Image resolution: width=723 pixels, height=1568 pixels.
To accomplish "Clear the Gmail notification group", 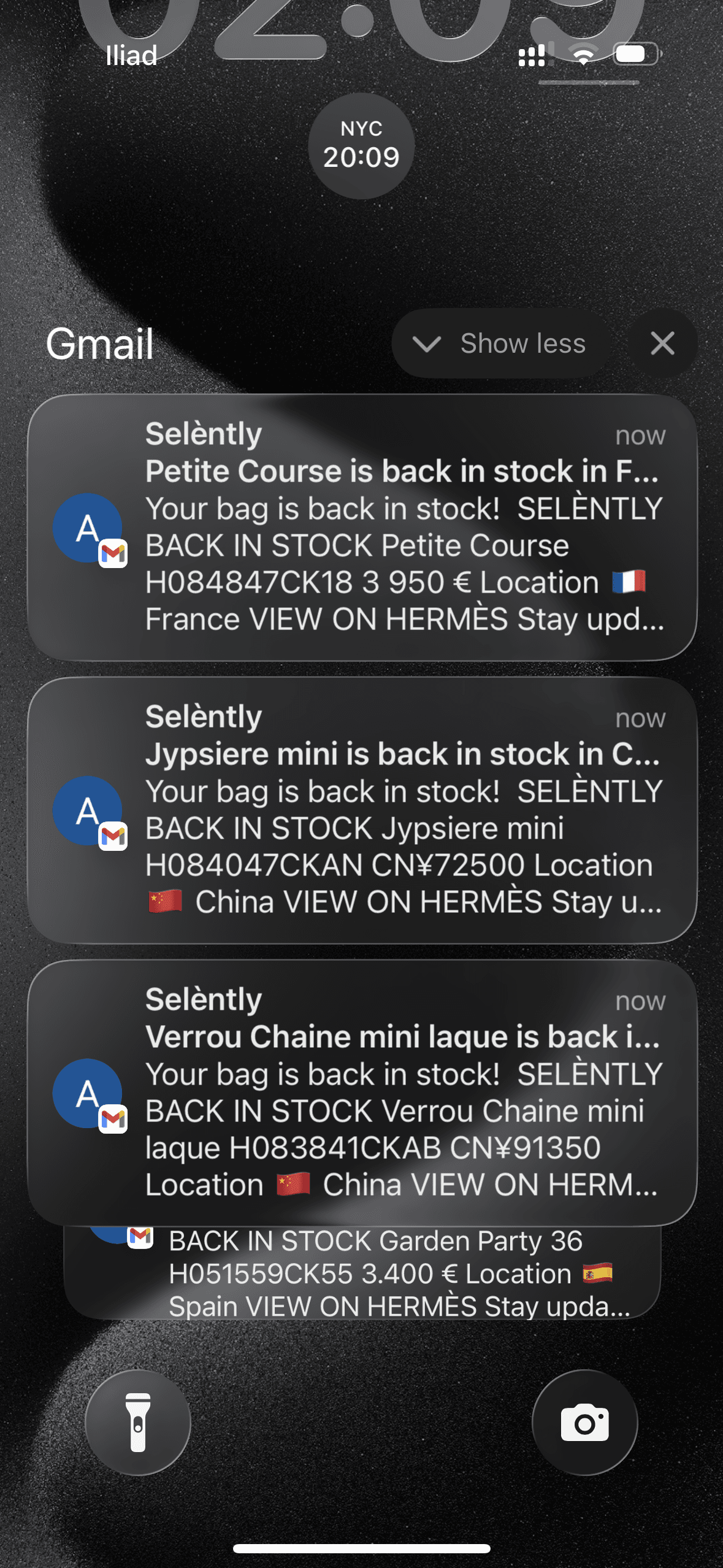I will pos(662,344).
